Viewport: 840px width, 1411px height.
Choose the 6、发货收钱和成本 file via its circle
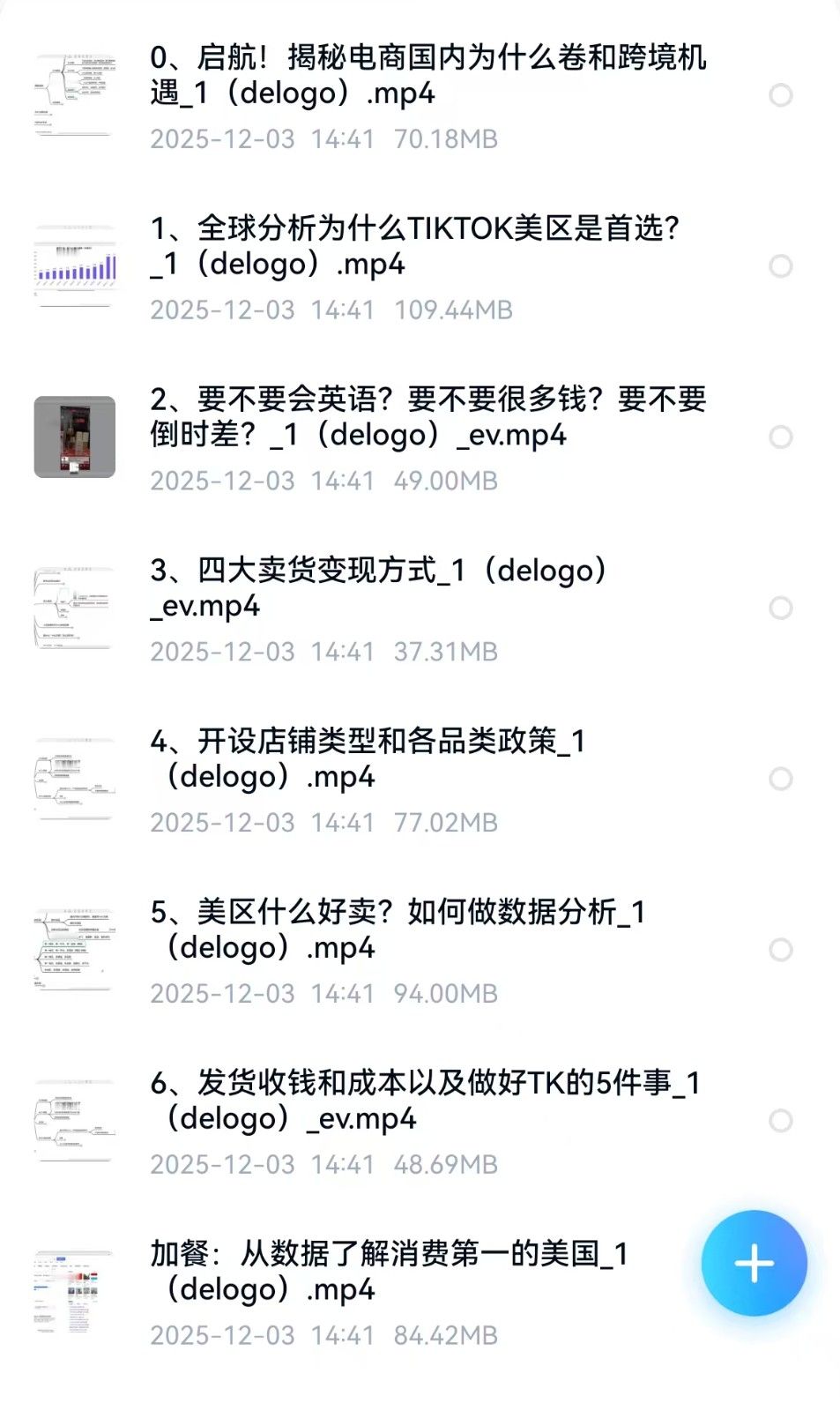[x=781, y=1121]
